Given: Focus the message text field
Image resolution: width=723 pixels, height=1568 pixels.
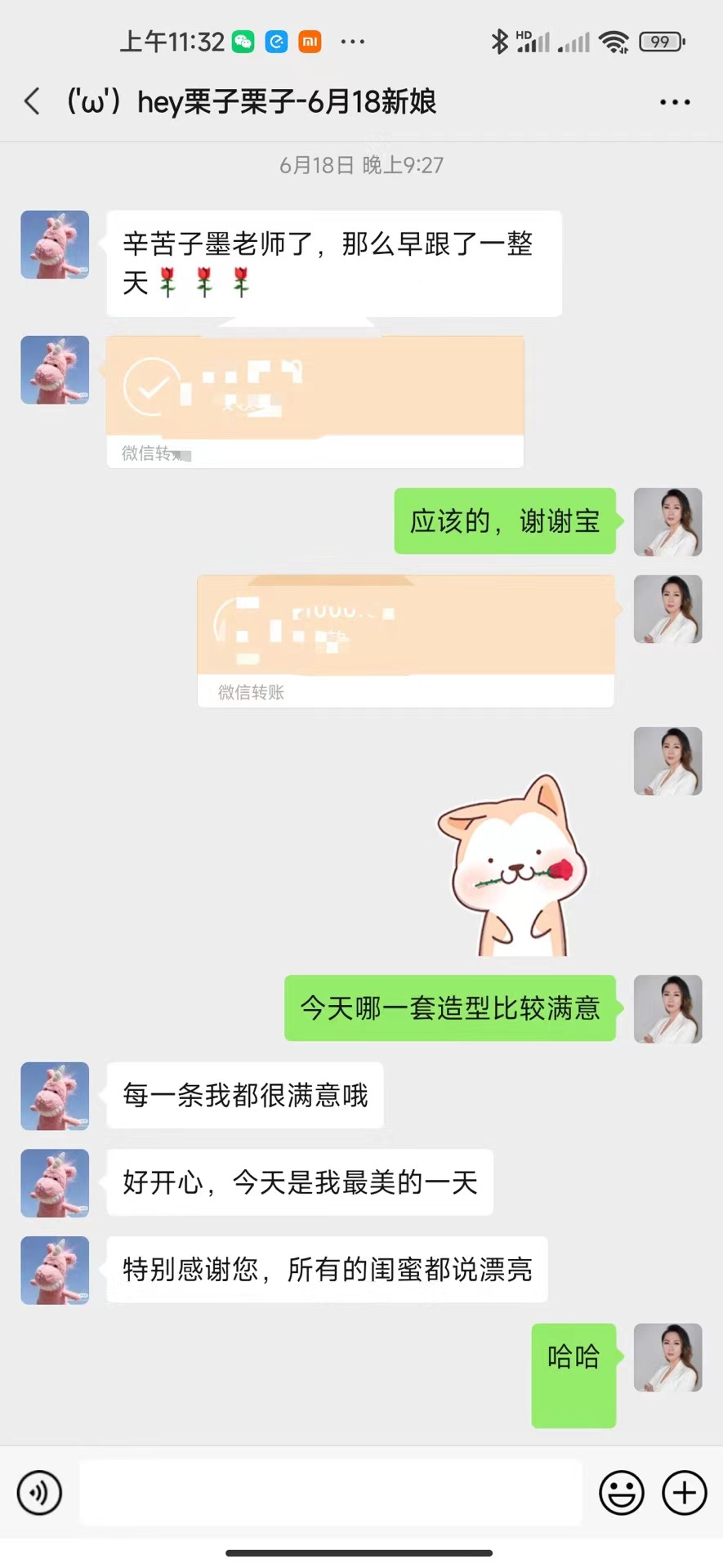Looking at the screenshot, I should tap(331, 1493).
